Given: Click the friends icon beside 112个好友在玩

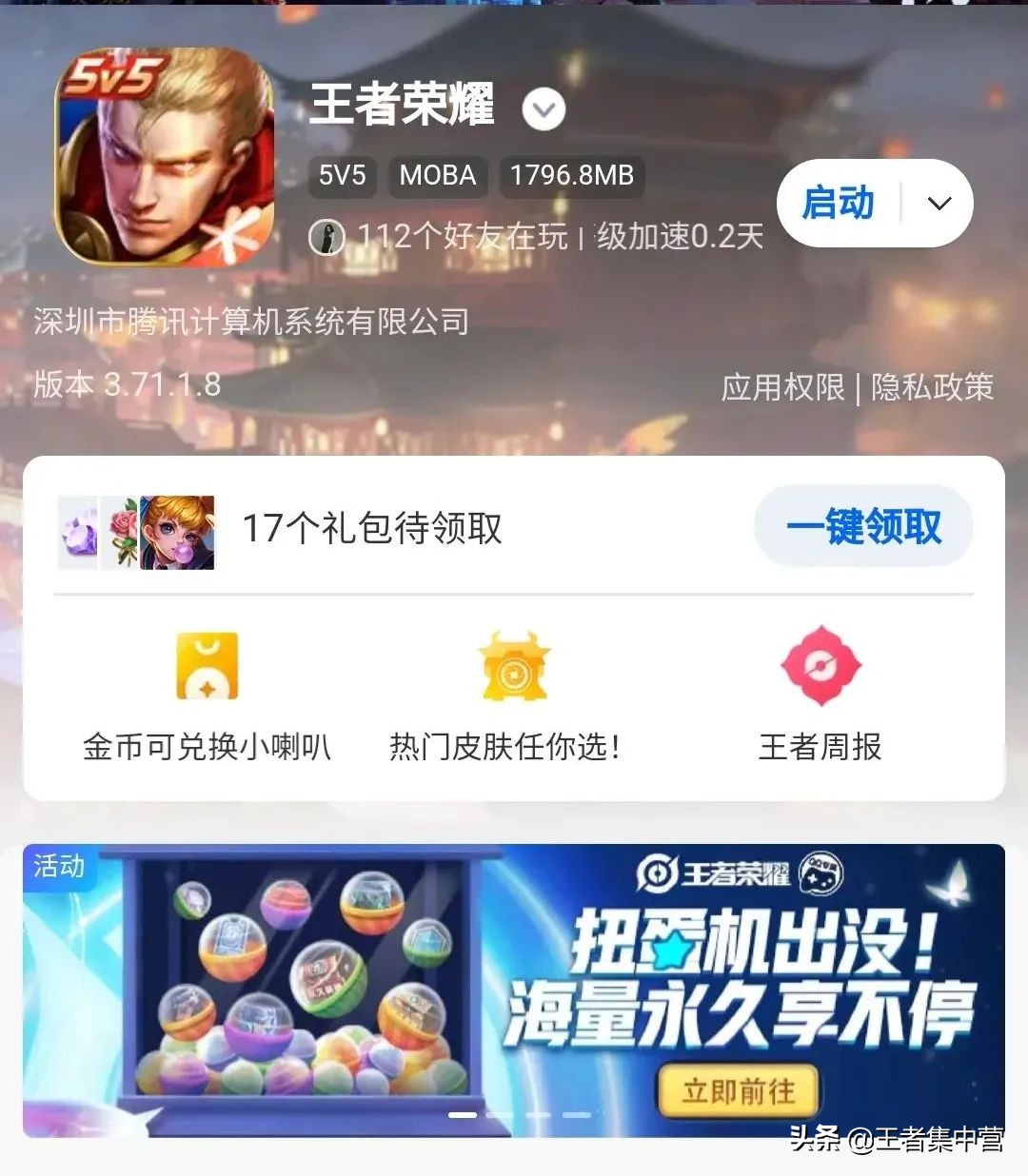Looking at the screenshot, I should coord(327,234).
